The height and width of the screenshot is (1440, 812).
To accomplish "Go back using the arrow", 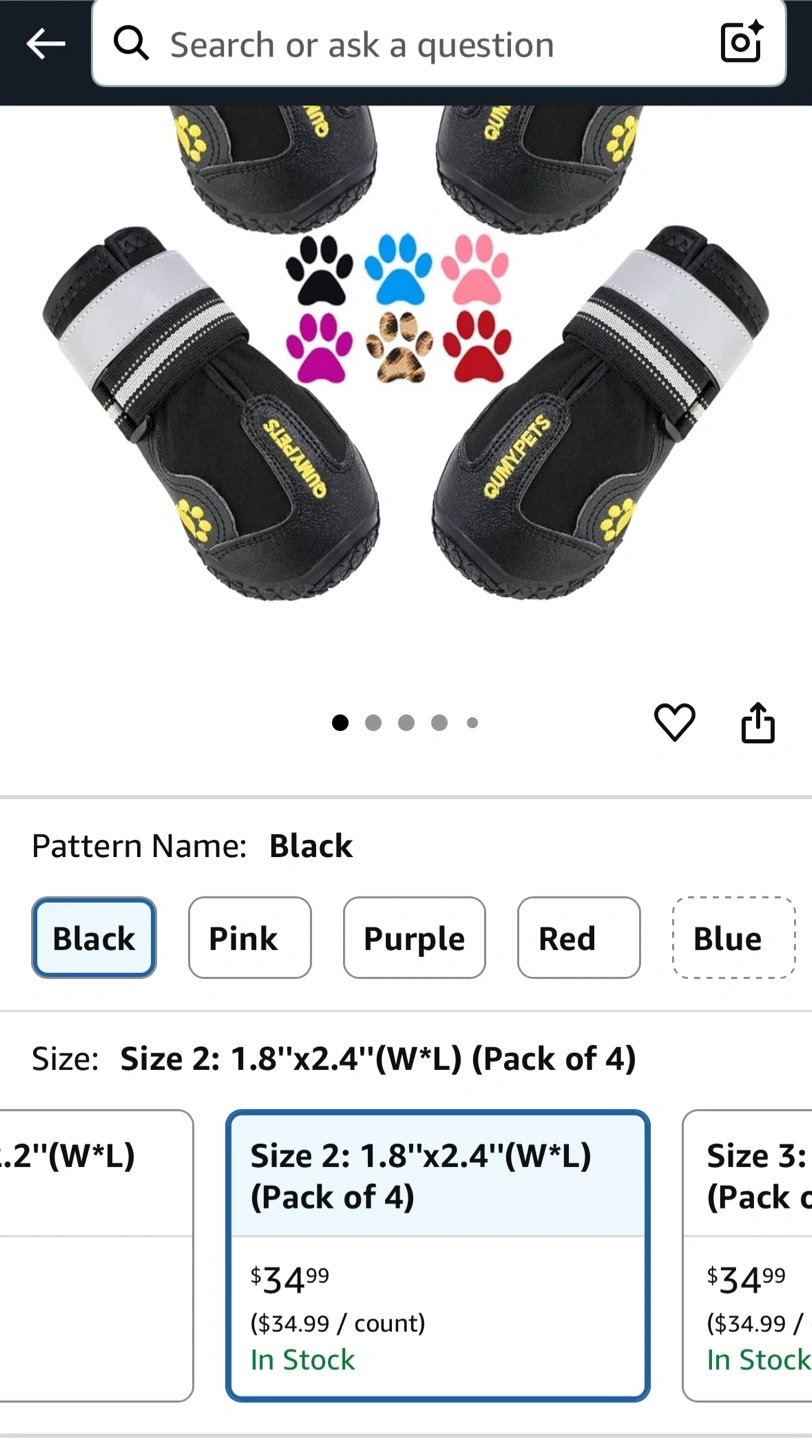I will click(x=45, y=44).
